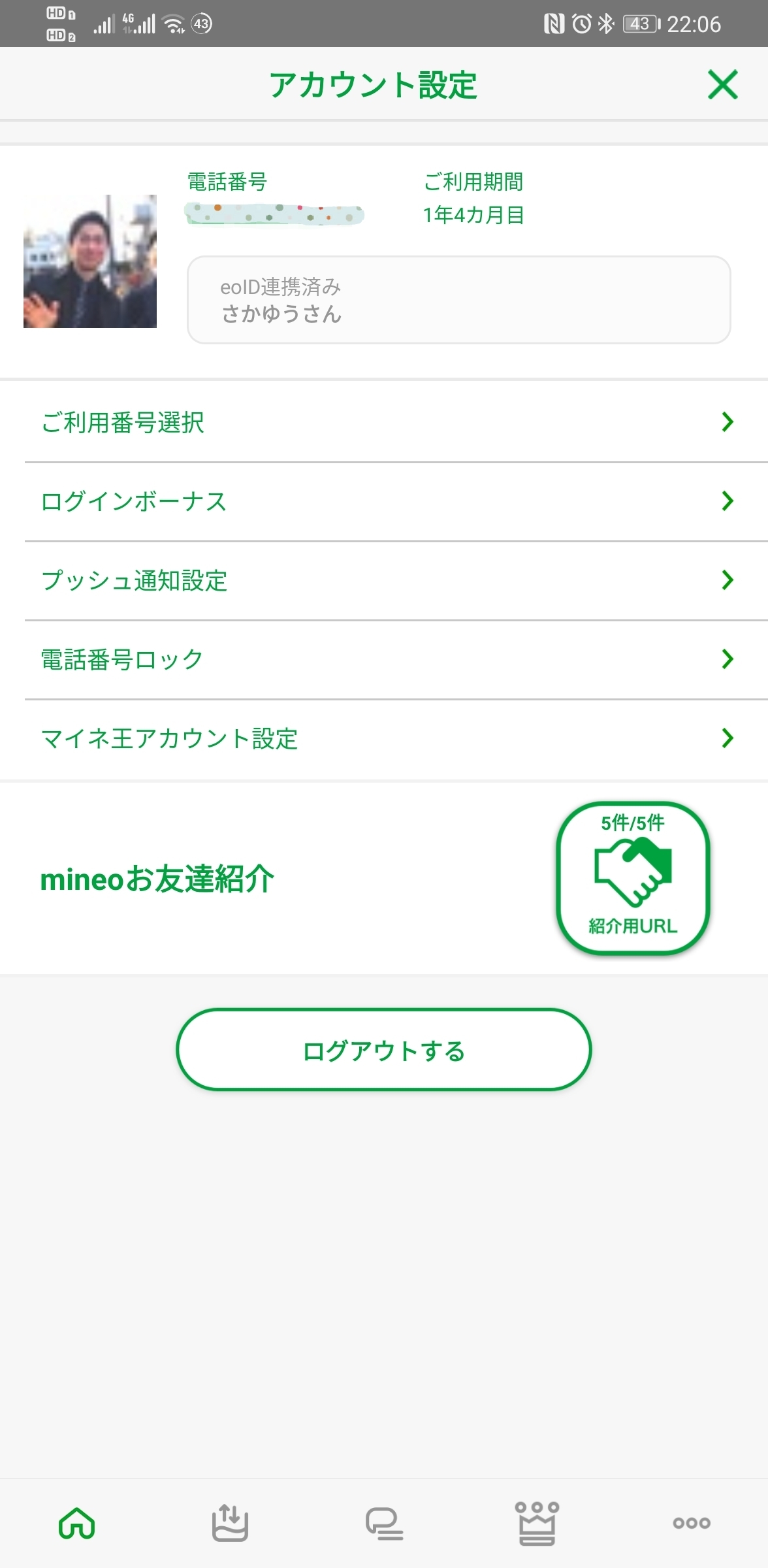
Task: Open ご利用番号選択
Action: (384, 423)
